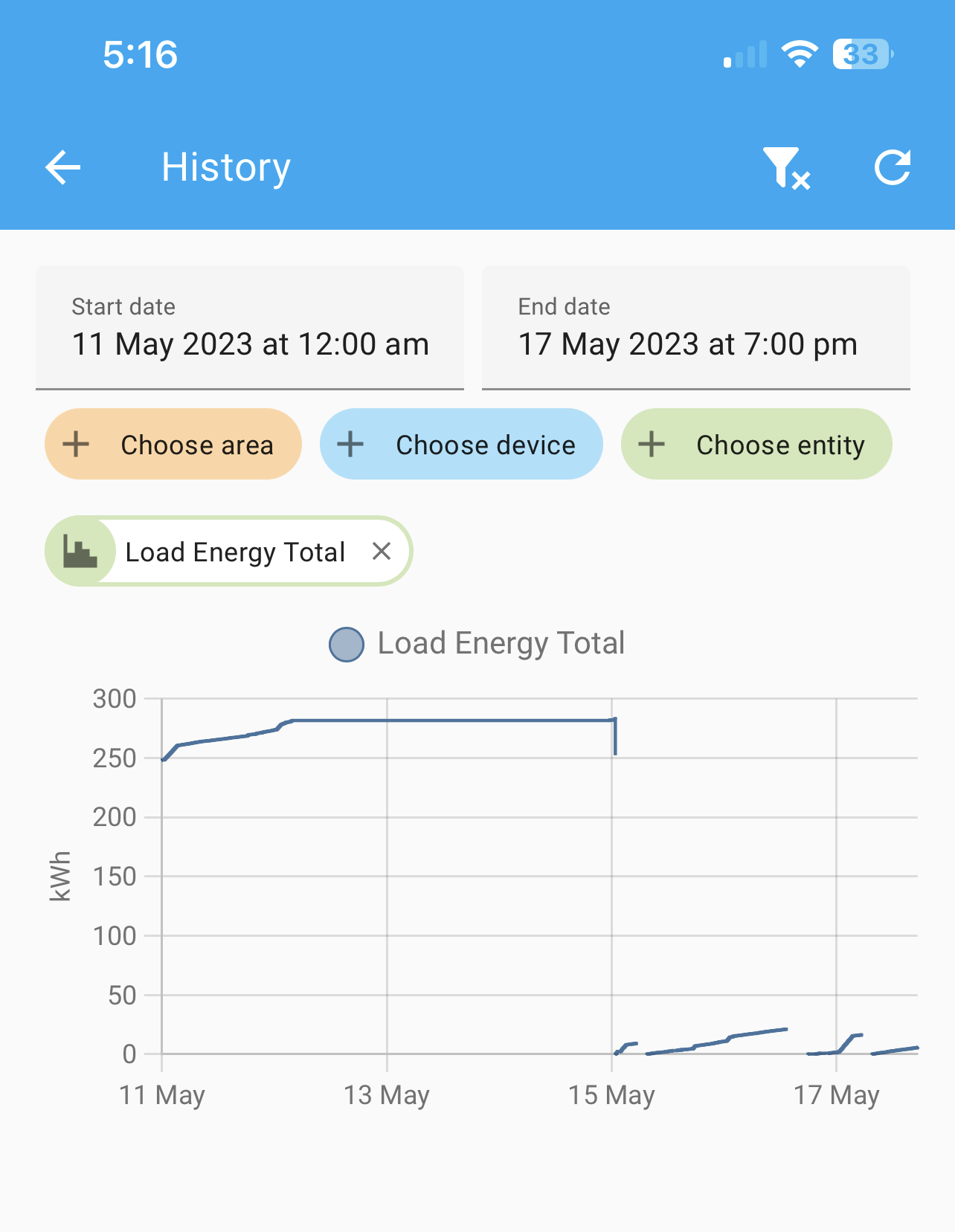This screenshot has height=1232, width=955.
Task: Open the Choose area selector
Action: tap(172, 444)
